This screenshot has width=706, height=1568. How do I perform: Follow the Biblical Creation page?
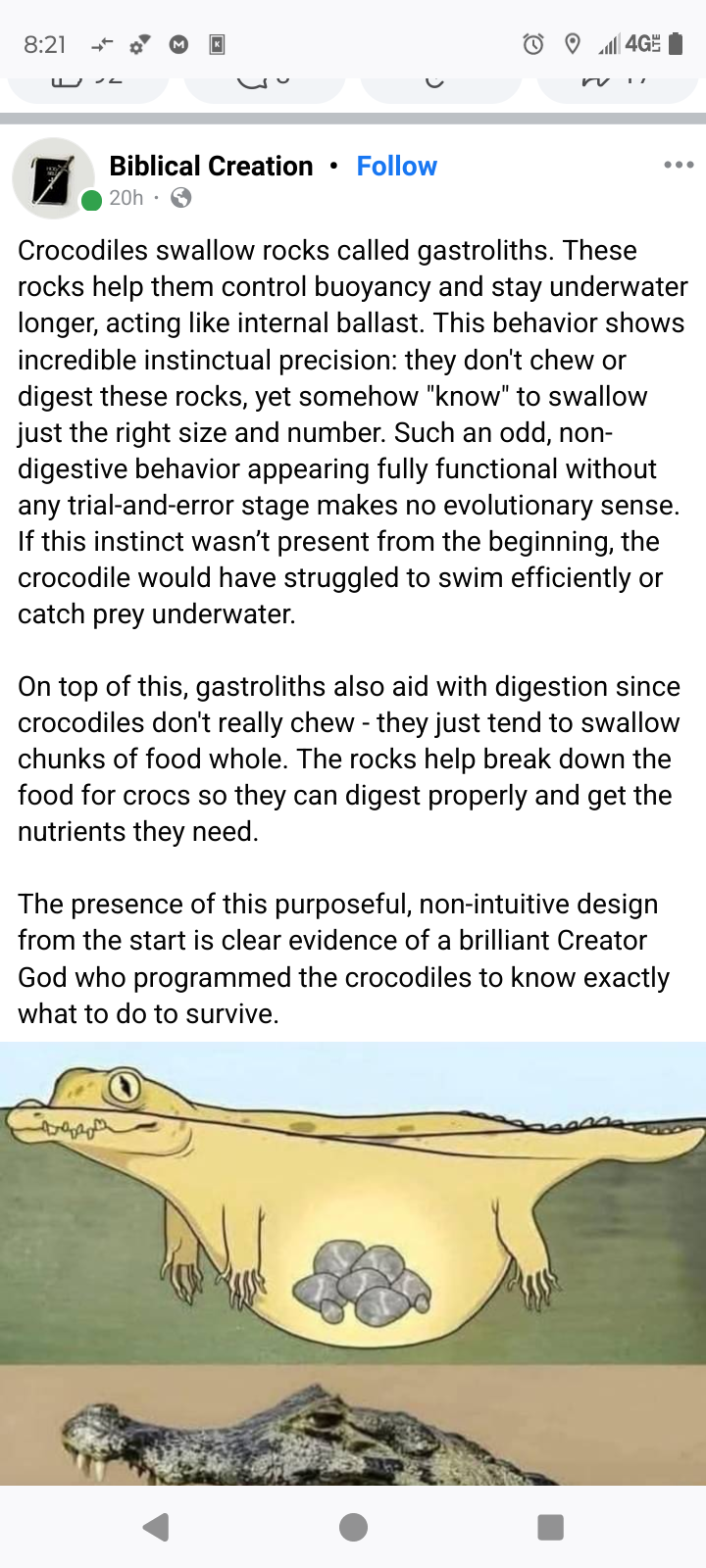(x=396, y=167)
